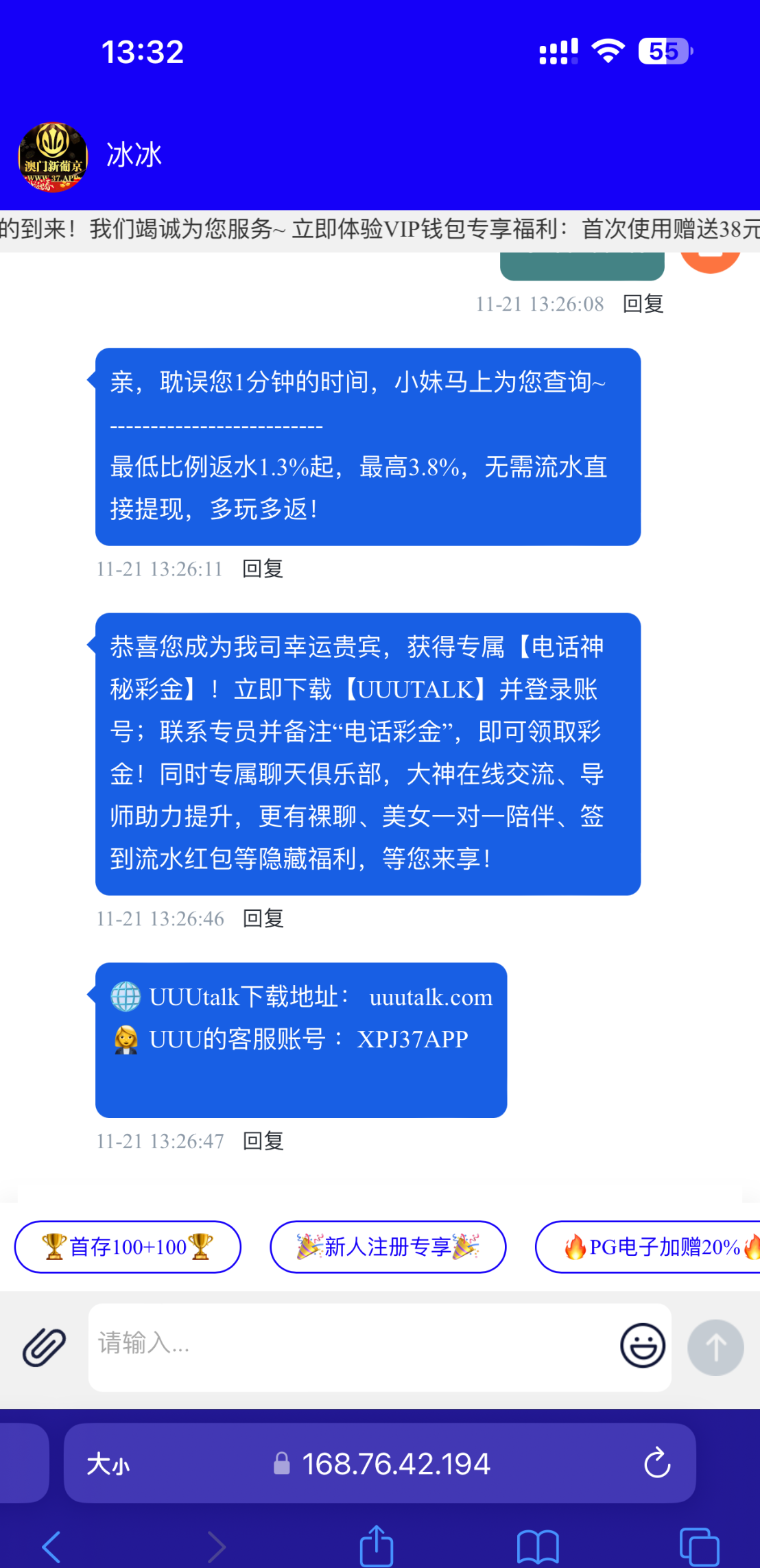Tap the attachment paperclip icon

point(44,1347)
